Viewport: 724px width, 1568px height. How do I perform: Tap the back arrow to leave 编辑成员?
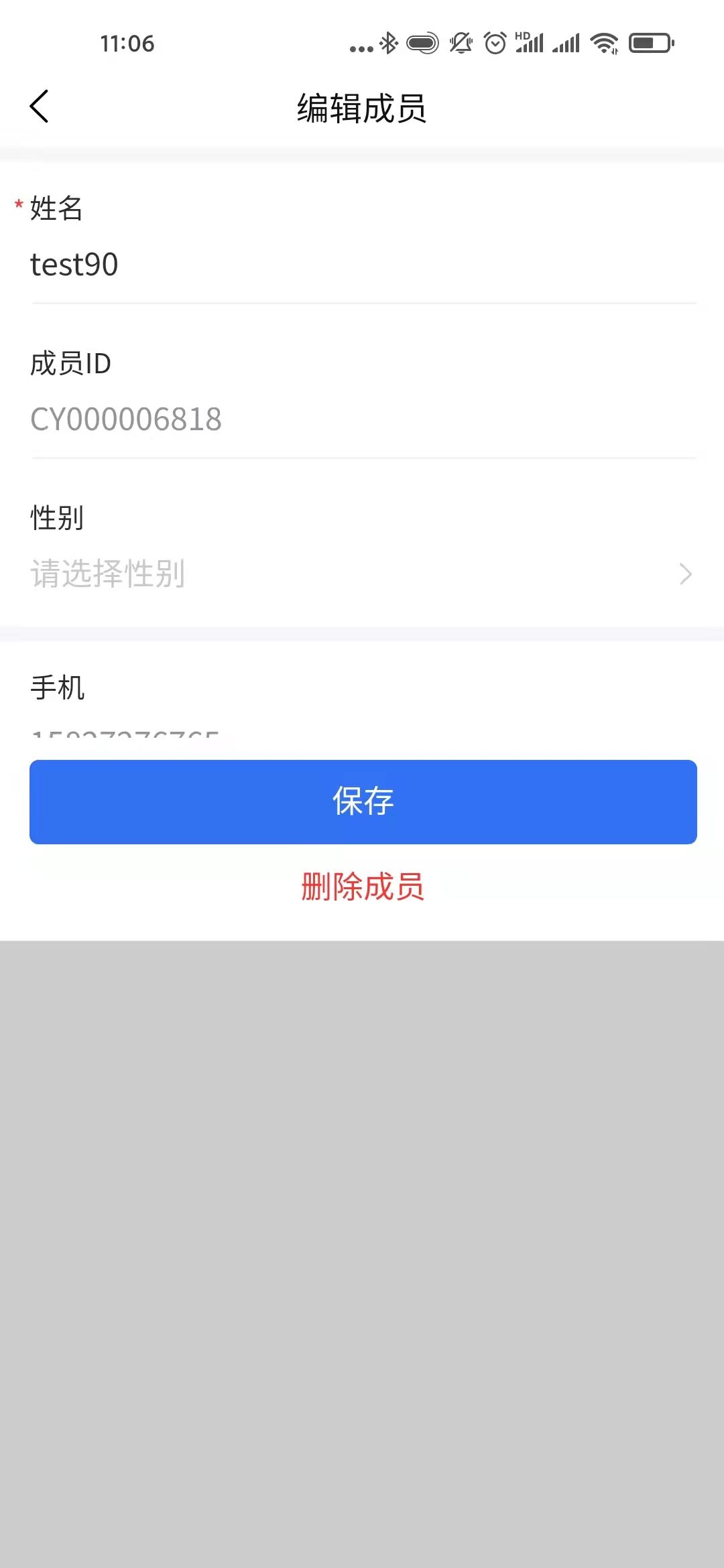pyautogui.click(x=38, y=106)
